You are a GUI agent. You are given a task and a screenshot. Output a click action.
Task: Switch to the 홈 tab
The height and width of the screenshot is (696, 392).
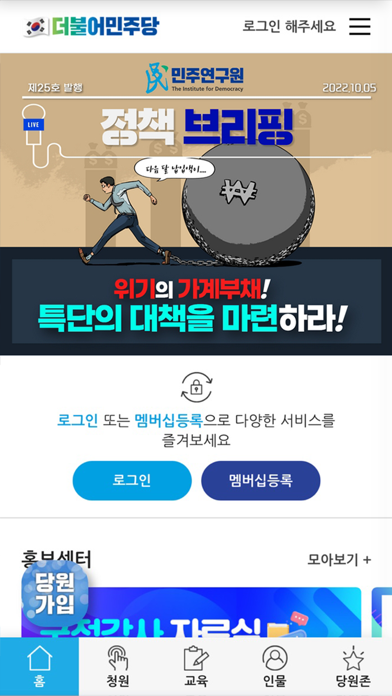tap(40, 667)
